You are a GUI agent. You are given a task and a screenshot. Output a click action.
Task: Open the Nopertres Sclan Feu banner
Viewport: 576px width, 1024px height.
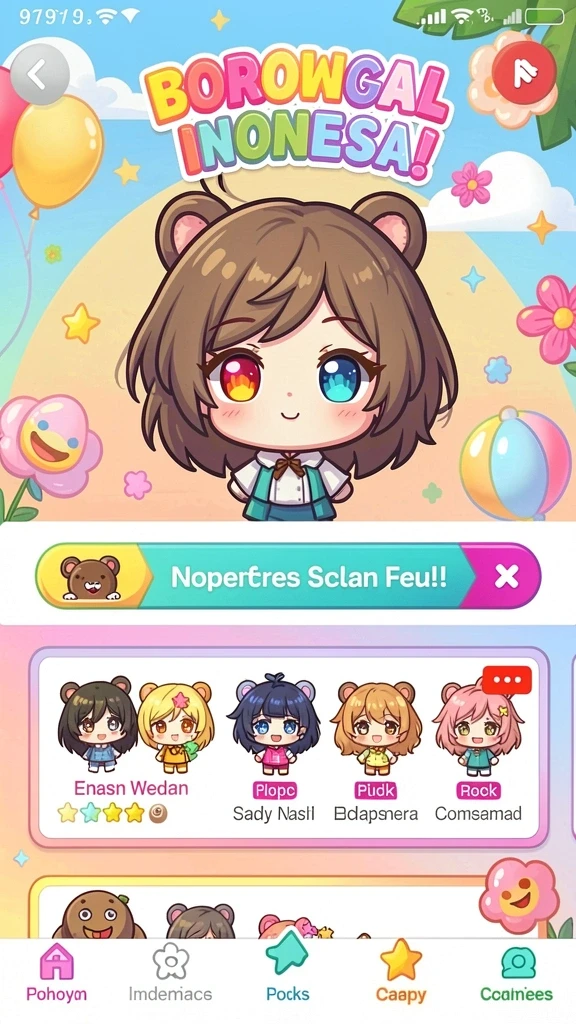coord(288,576)
